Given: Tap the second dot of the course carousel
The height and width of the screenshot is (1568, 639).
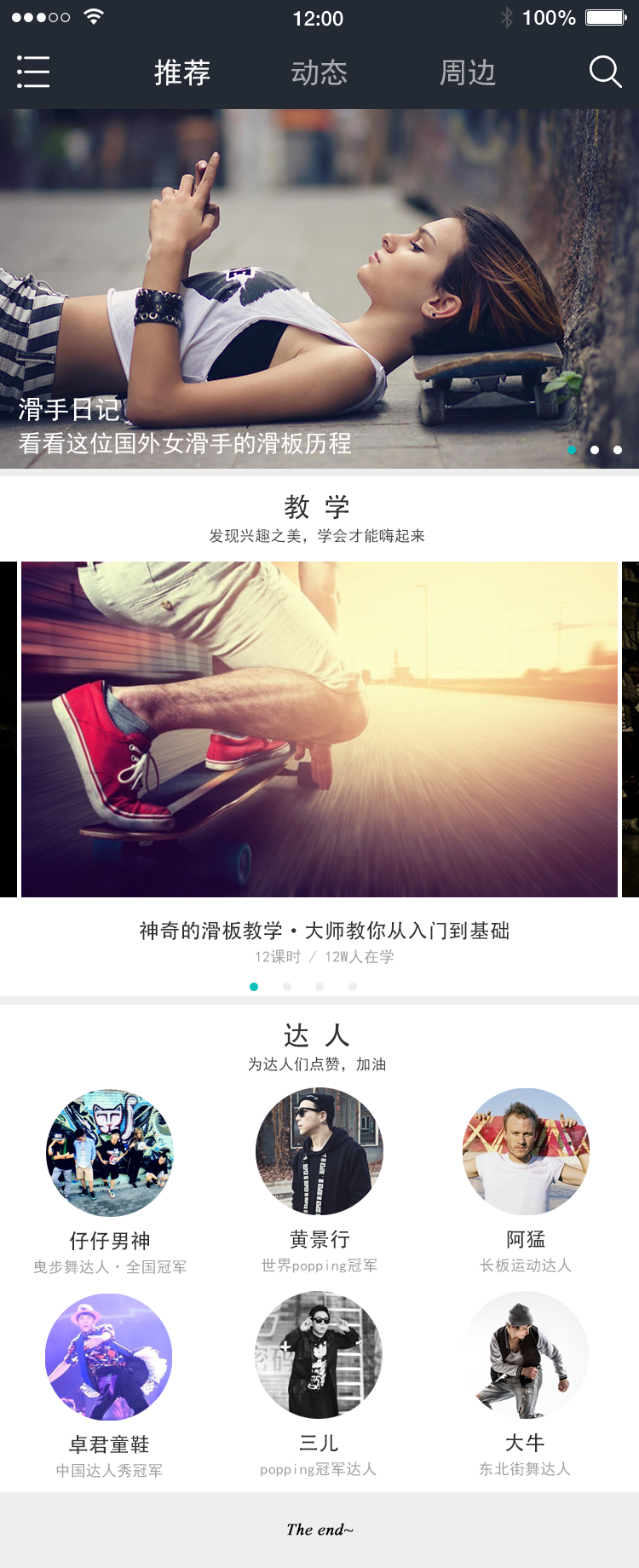Looking at the screenshot, I should [287, 987].
